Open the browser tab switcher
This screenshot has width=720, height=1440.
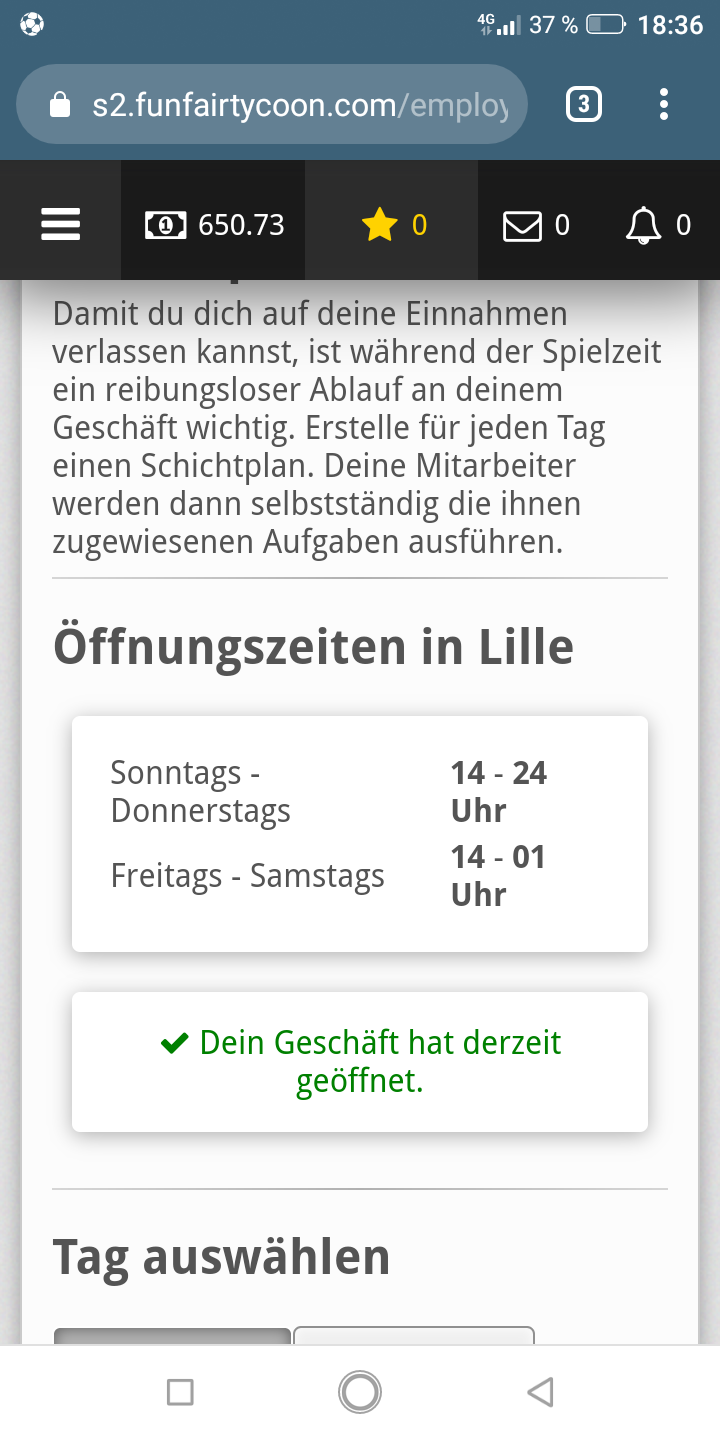(584, 105)
